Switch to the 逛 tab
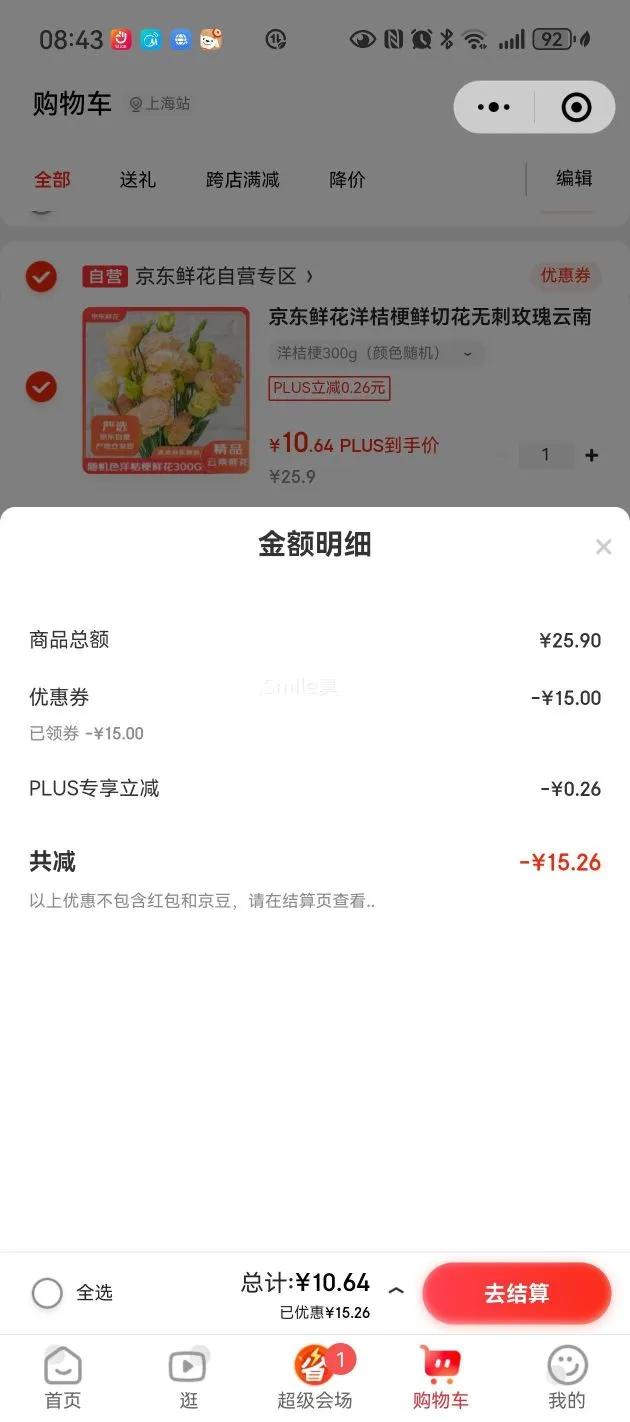The image size is (630, 1422). pos(188,1378)
